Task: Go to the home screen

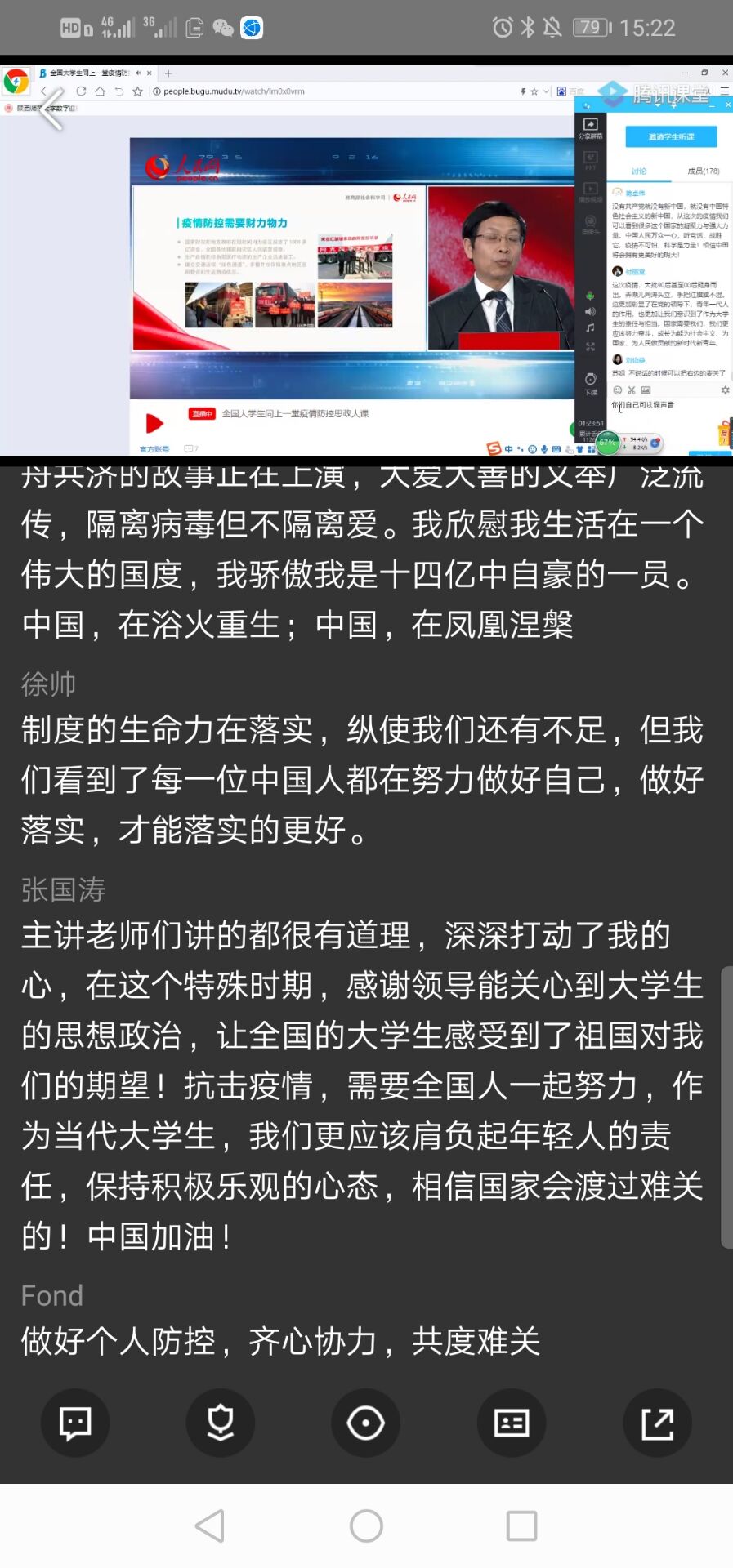Action: (x=366, y=1526)
